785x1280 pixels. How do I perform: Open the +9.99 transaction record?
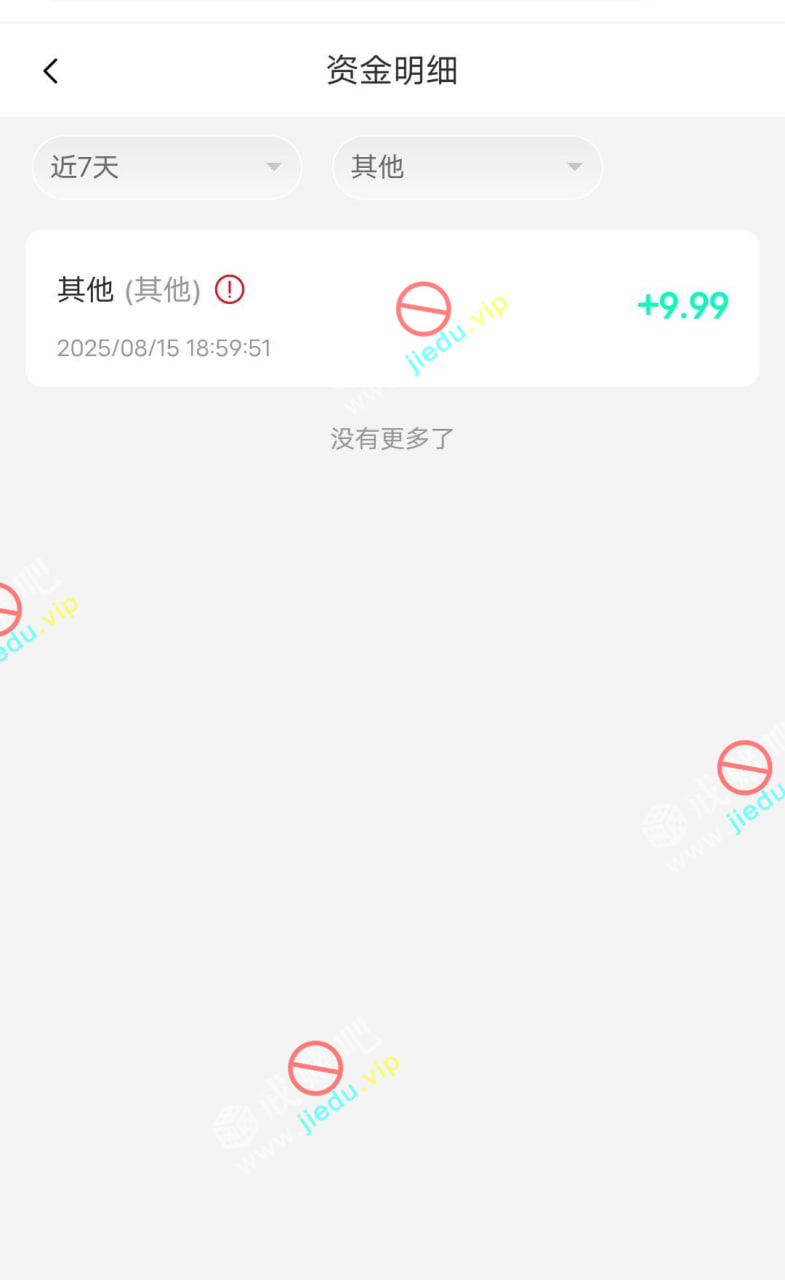click(x=392, y=308)
